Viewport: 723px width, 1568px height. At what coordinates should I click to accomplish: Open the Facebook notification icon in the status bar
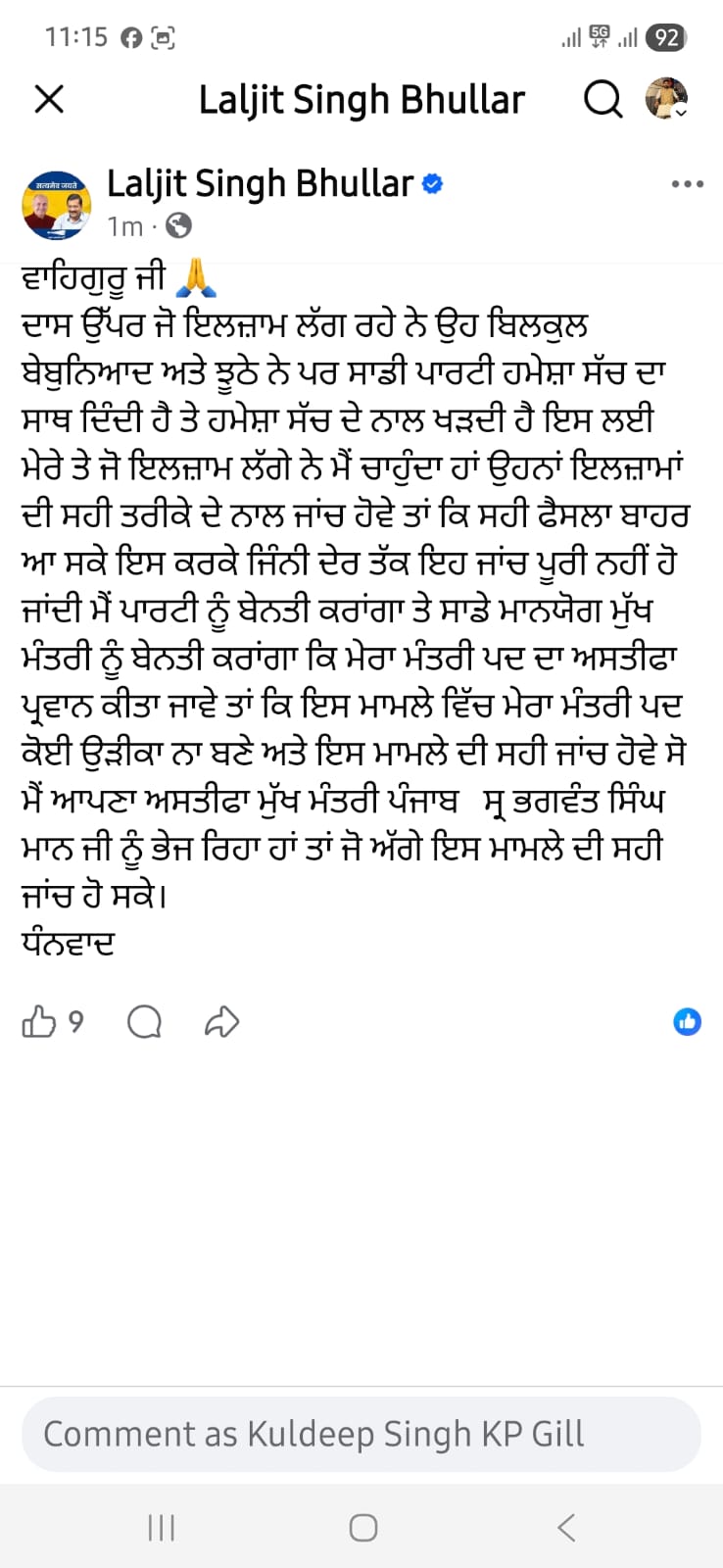pyautogui.click(x=132, y=37)
